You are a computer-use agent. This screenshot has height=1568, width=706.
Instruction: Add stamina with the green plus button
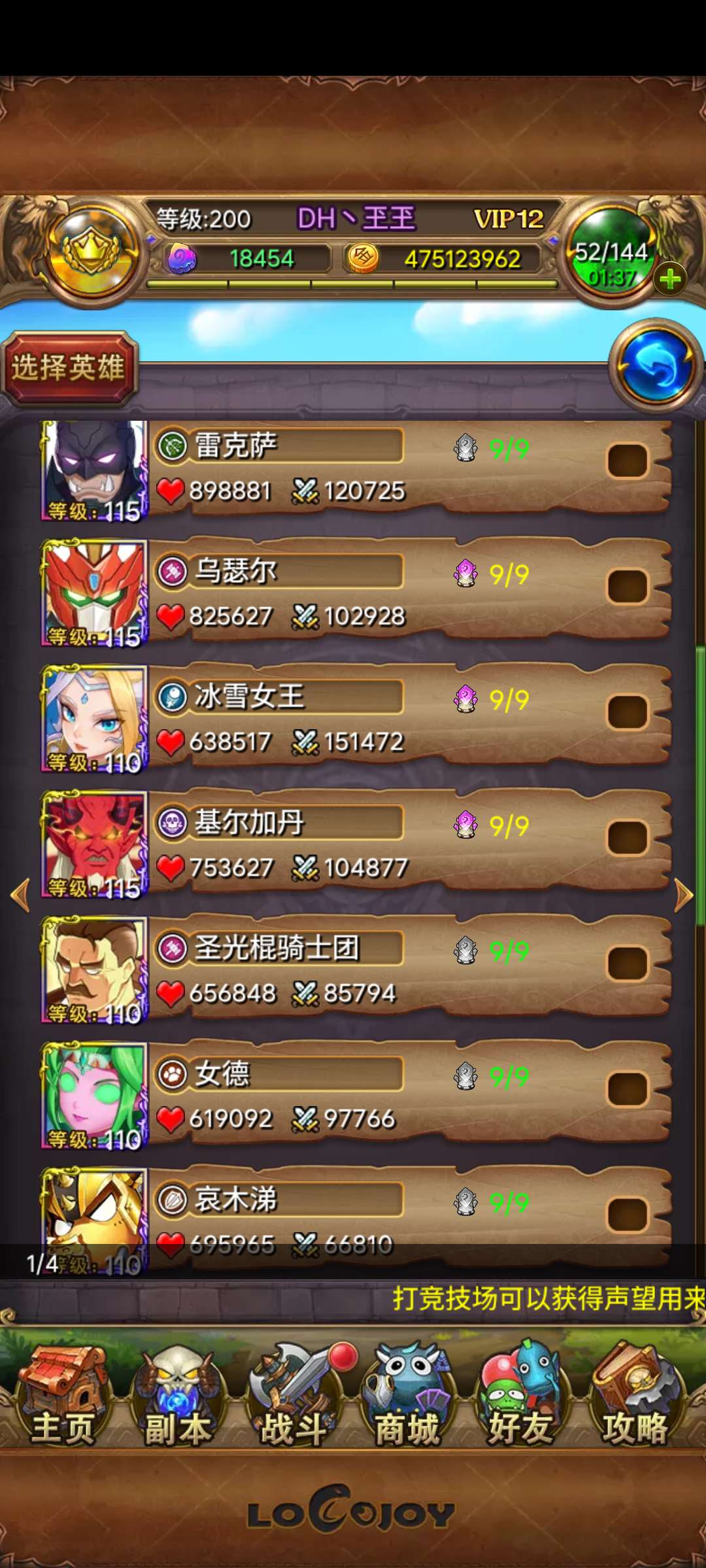click(x=669, y=280)
